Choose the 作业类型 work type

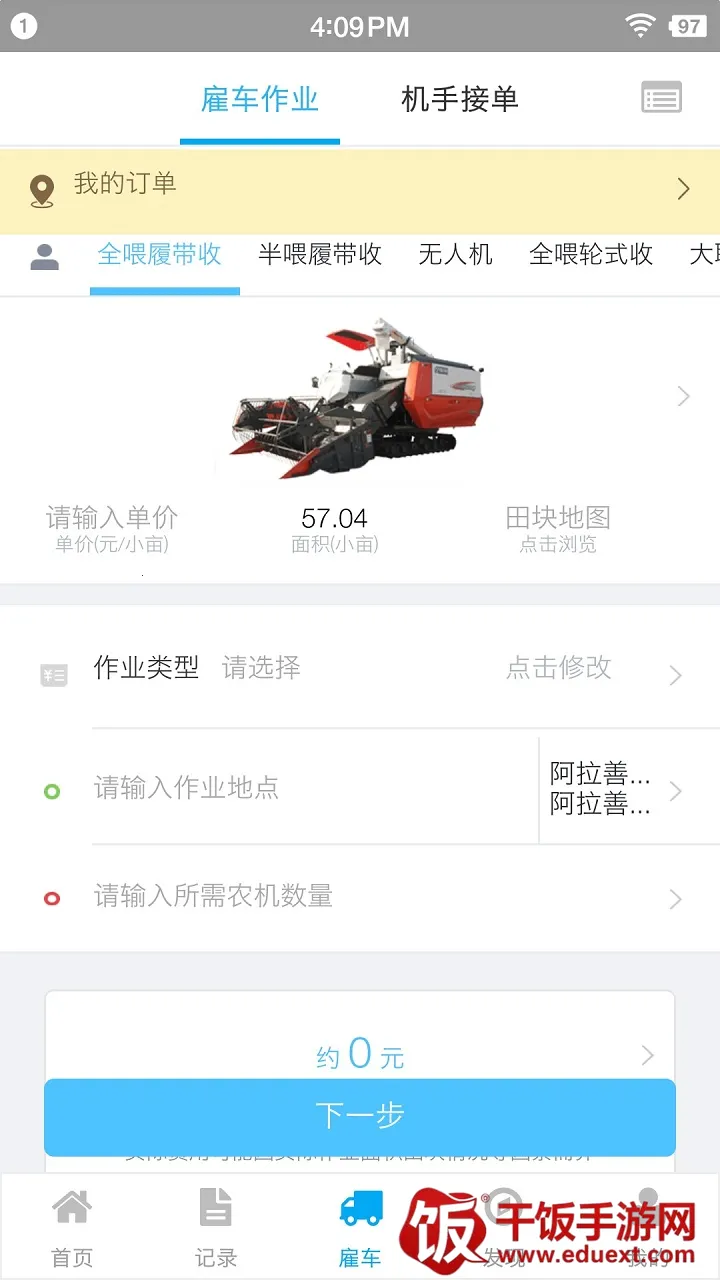tap(380, 669)
